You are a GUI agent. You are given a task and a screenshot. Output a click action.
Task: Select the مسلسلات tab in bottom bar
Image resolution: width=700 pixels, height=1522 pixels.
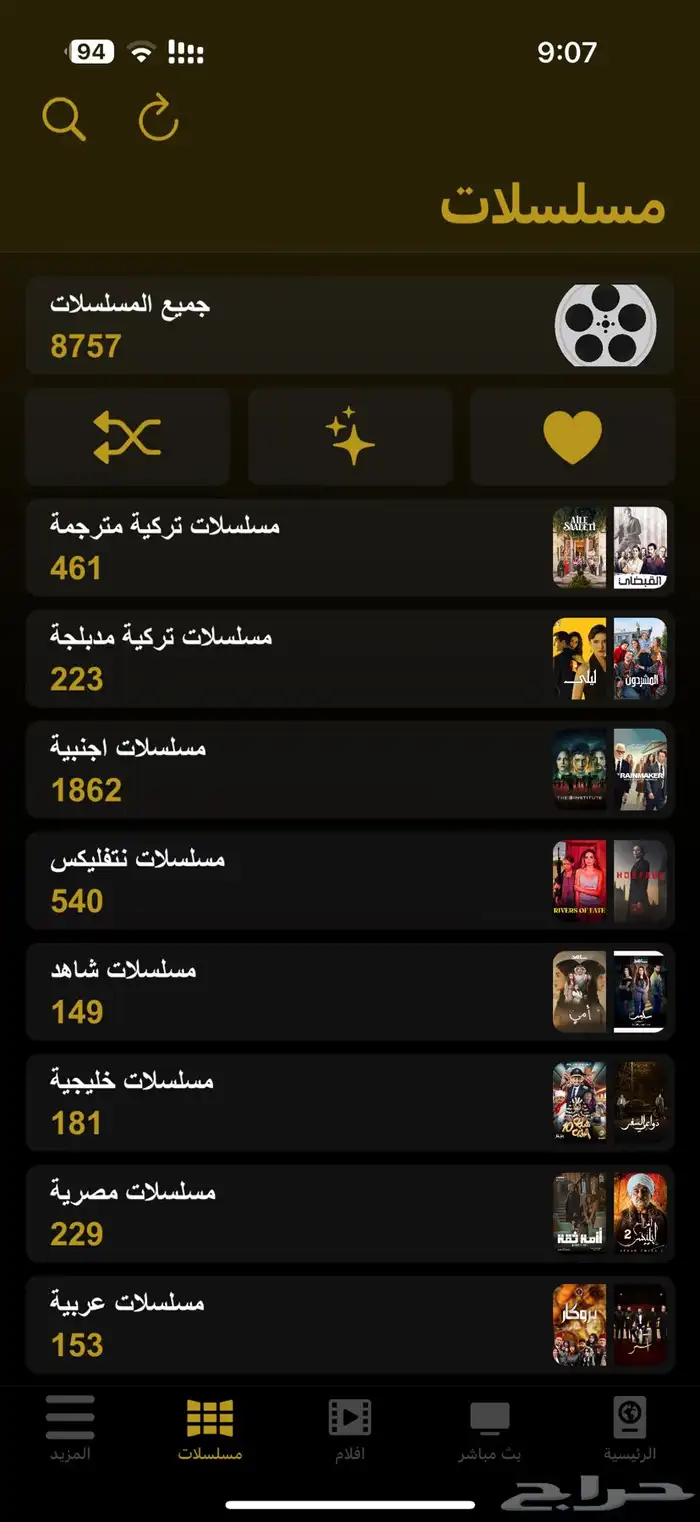pos(210,1430)
